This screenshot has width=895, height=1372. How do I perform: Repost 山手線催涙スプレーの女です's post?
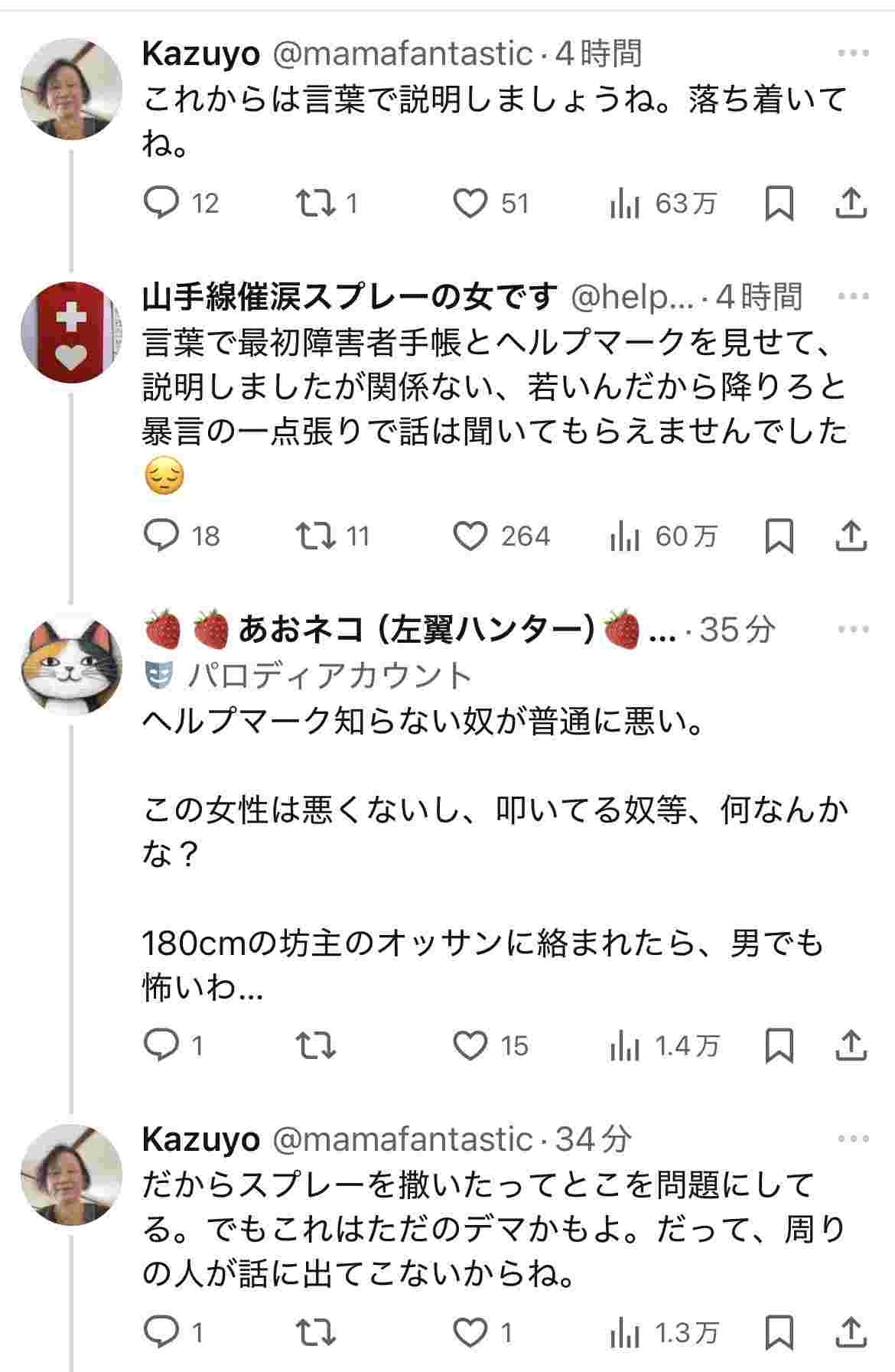pos(316,536)
